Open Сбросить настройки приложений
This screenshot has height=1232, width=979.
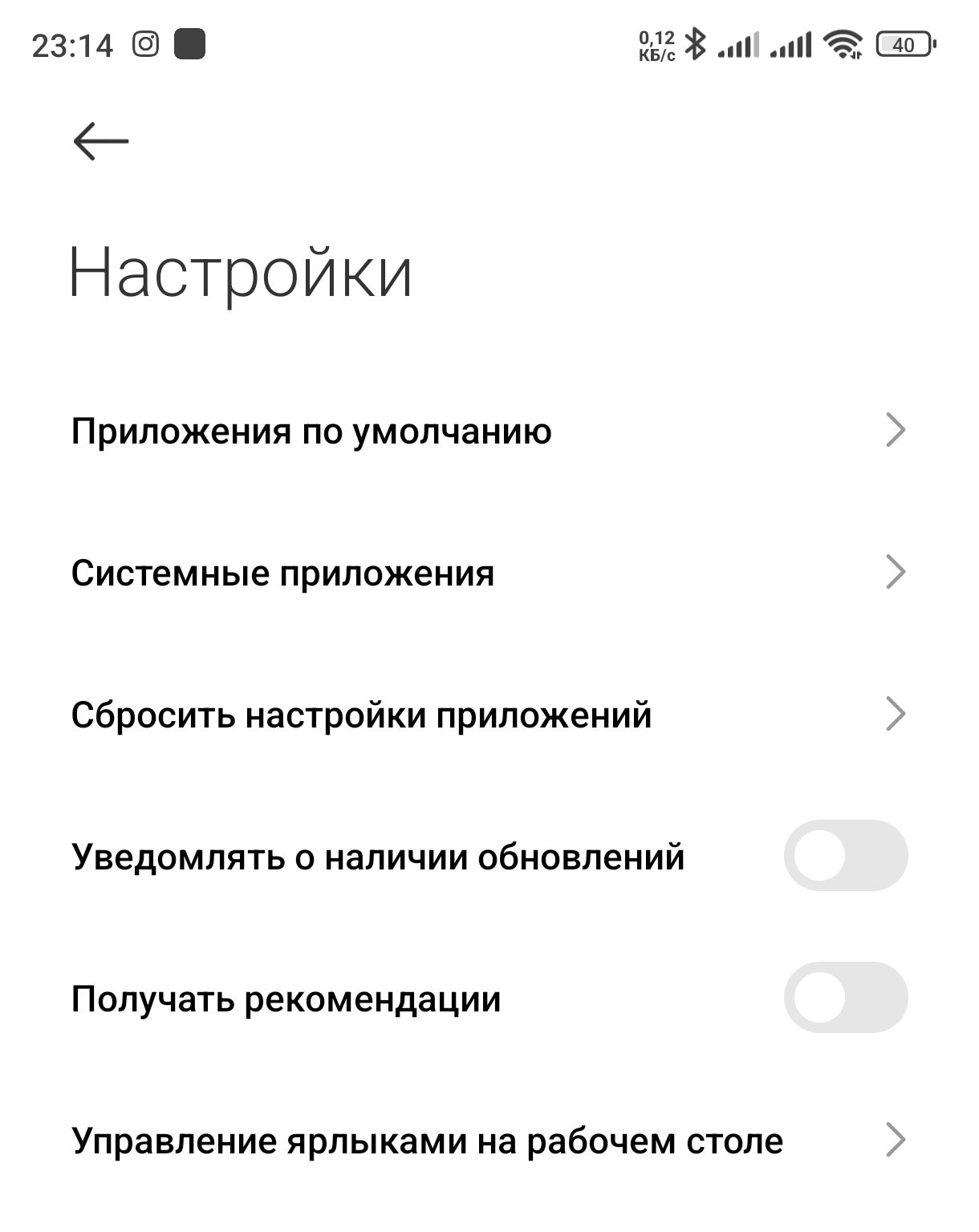[488, 715]
